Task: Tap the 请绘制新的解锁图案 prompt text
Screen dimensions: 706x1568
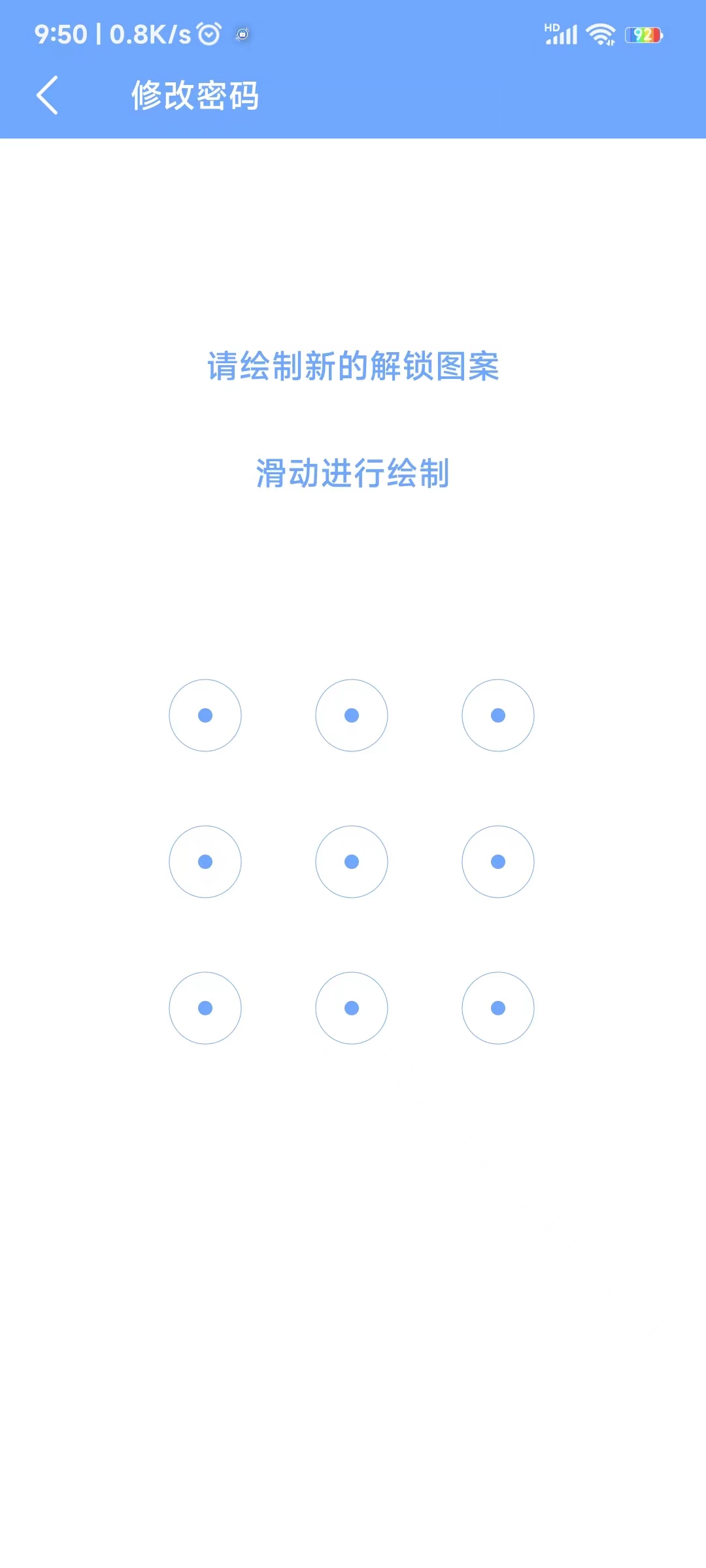Action: pyautogui.click(x=352, y=367)
